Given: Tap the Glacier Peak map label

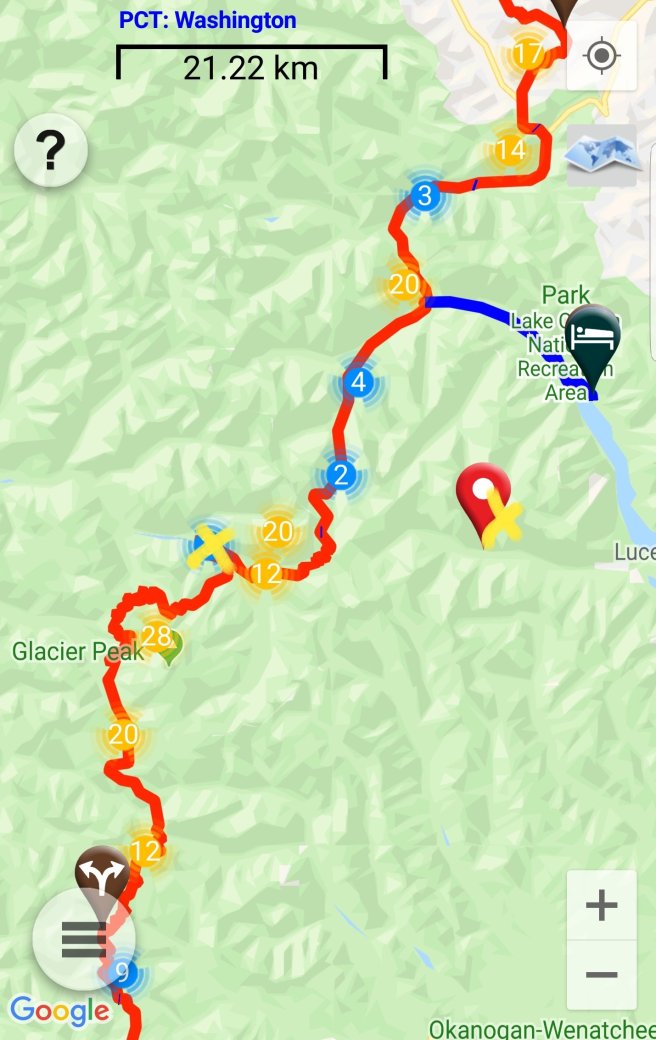Looking at the screenshot, I should point(78,652).
